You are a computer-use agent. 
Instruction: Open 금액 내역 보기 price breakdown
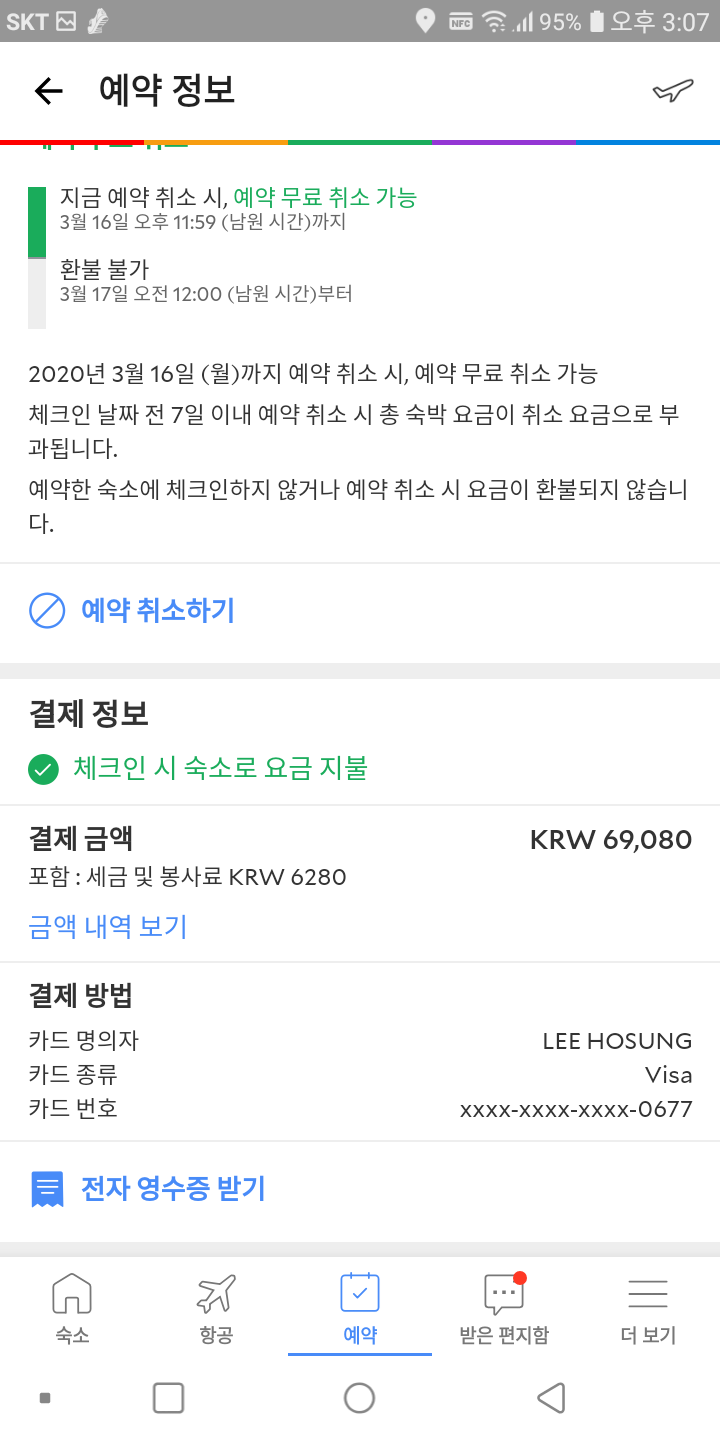click(x=108, y=927)
